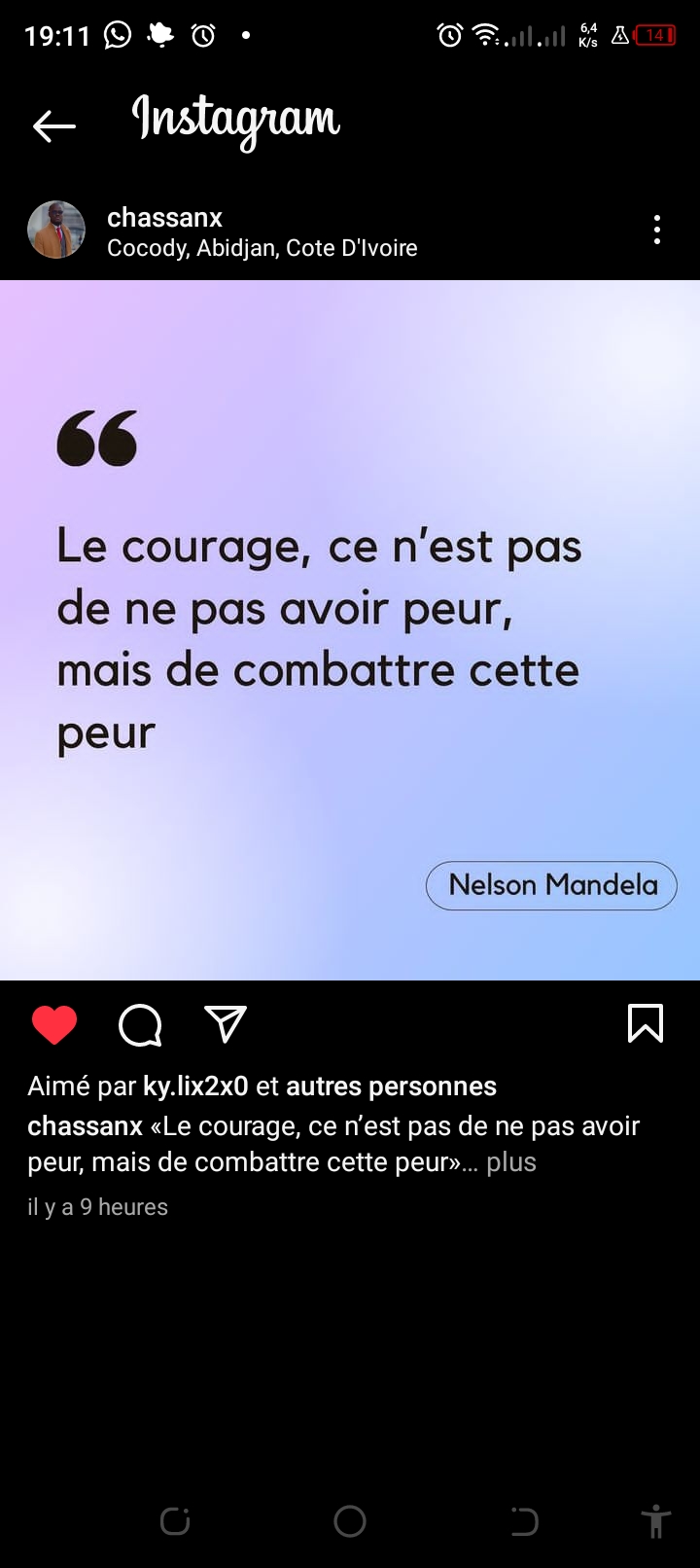The height and width of the screenshot is (1568, 700).
Task: Open ky.lix2x0's profile from likes
Action: pyautogui.click(x=195, y=1087)
